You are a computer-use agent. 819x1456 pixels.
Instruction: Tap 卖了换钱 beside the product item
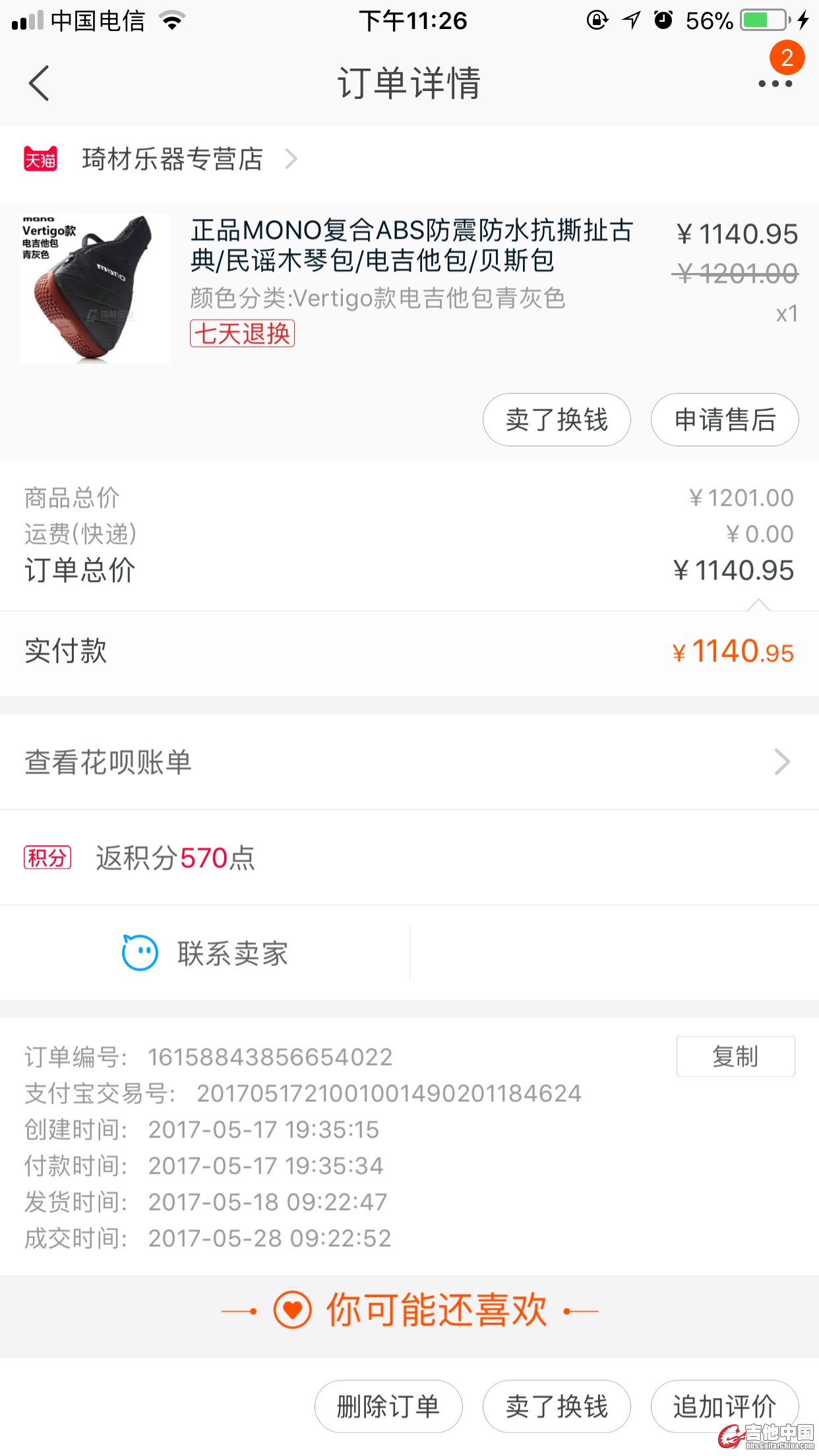tap(557, 420)
